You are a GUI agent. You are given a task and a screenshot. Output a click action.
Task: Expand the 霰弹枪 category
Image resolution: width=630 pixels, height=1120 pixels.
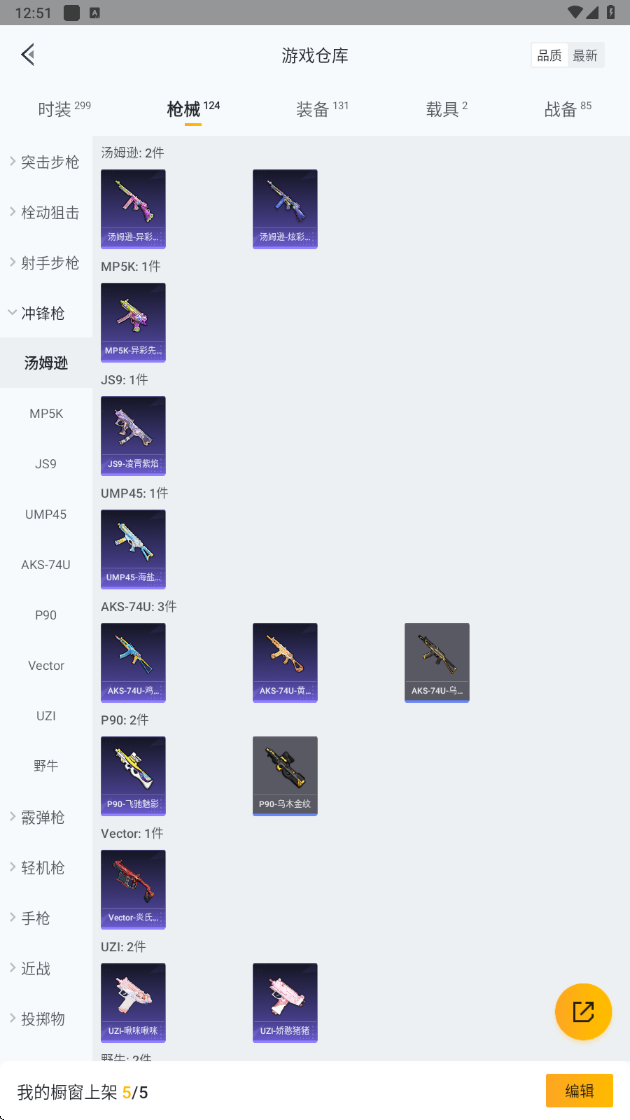point(46,817)
